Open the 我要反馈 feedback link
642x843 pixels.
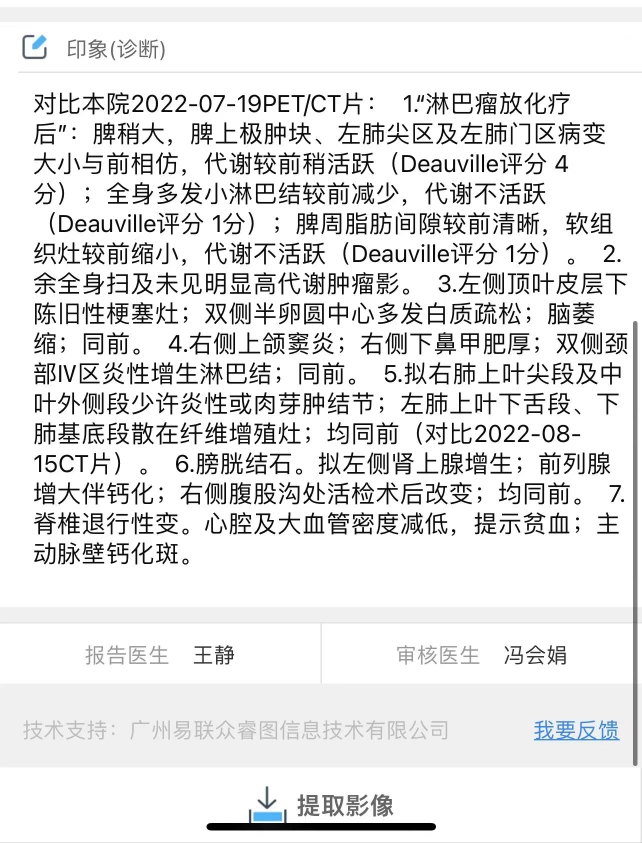[x=576, y=730]
